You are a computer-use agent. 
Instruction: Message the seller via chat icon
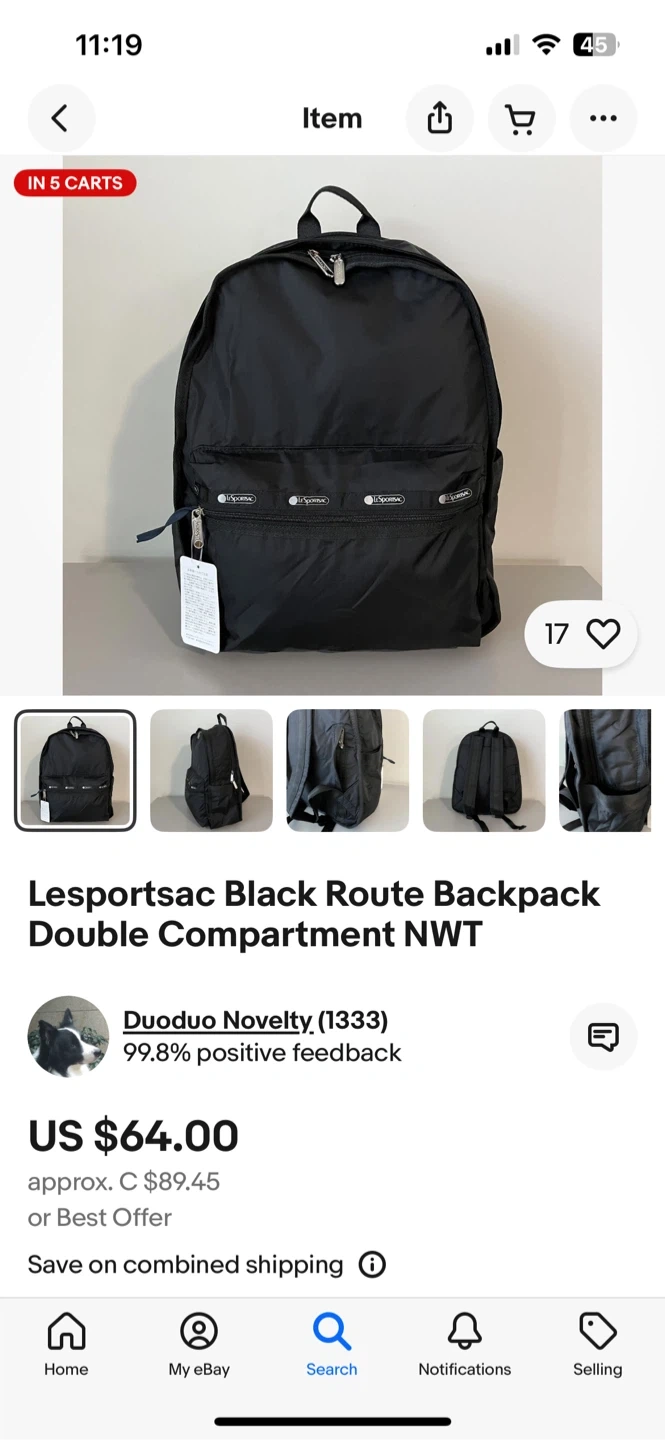[603, 1037]
